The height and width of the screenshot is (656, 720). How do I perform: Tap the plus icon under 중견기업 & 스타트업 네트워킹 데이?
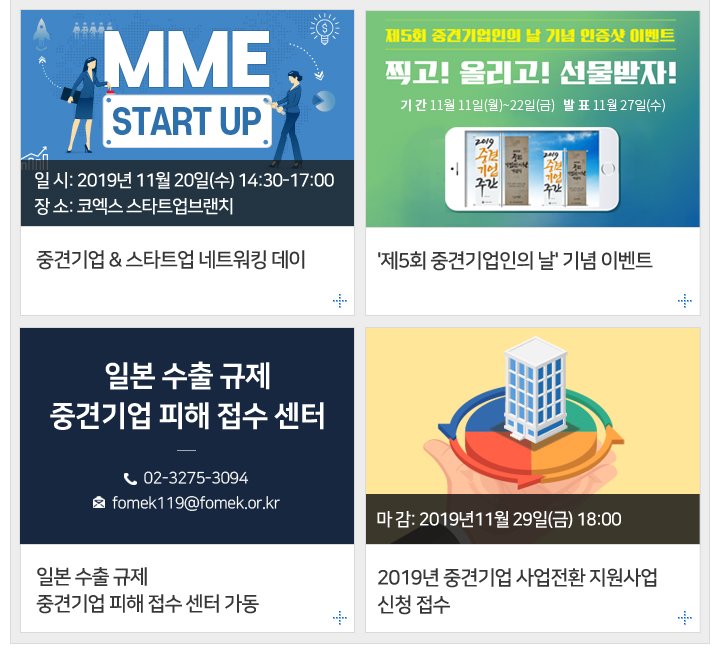339,300
